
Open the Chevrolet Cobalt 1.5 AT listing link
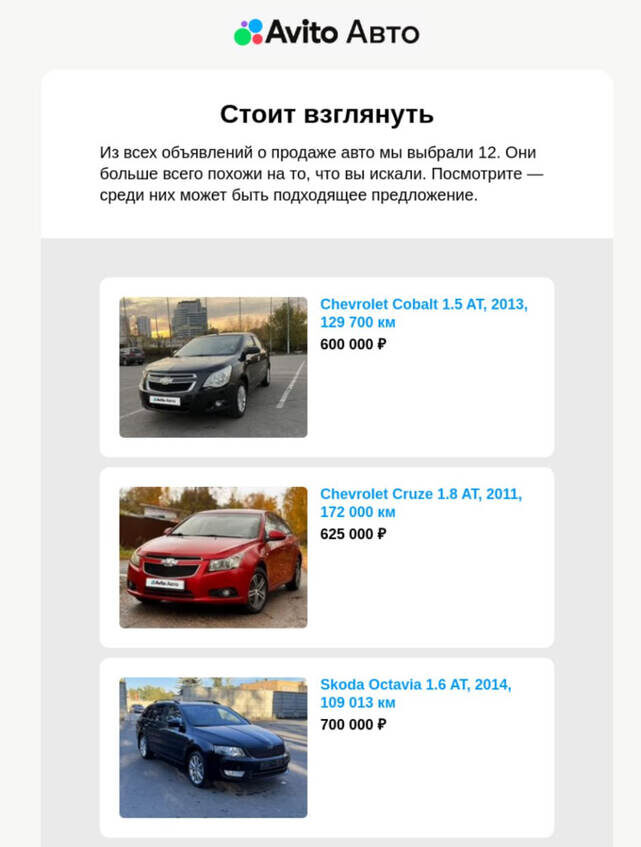(x=423, y=304)
